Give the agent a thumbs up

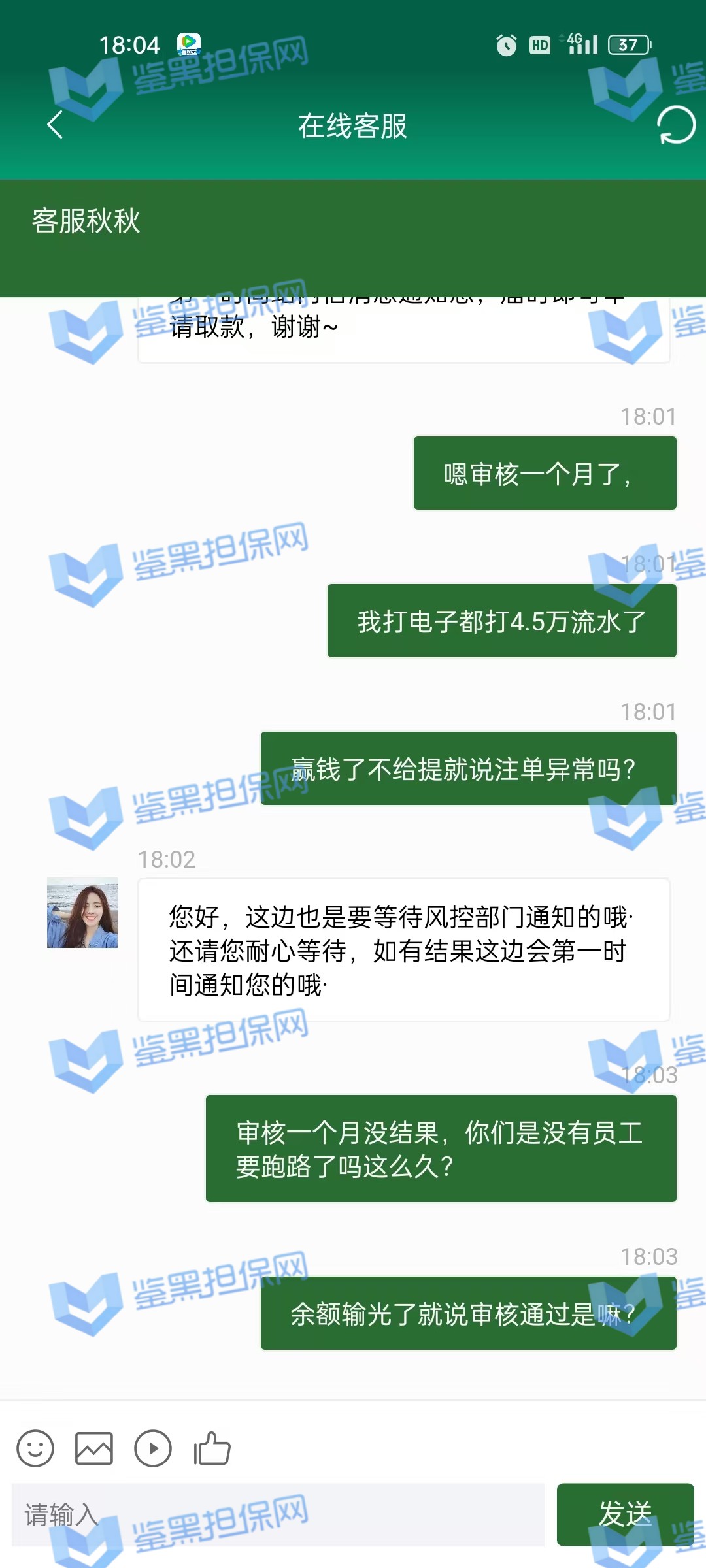[212, 1448]
